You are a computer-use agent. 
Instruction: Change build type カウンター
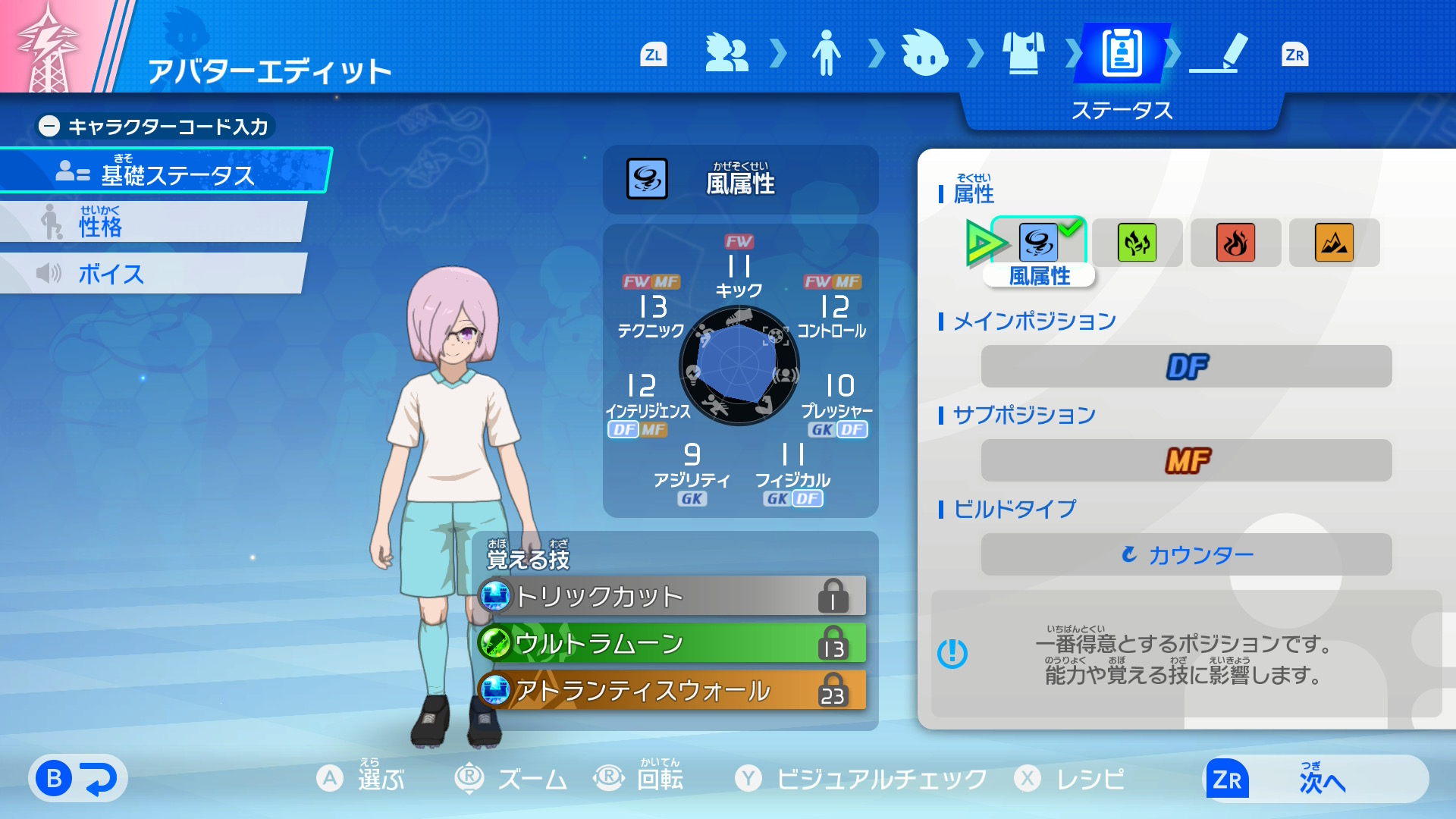tap(1186, 554)
